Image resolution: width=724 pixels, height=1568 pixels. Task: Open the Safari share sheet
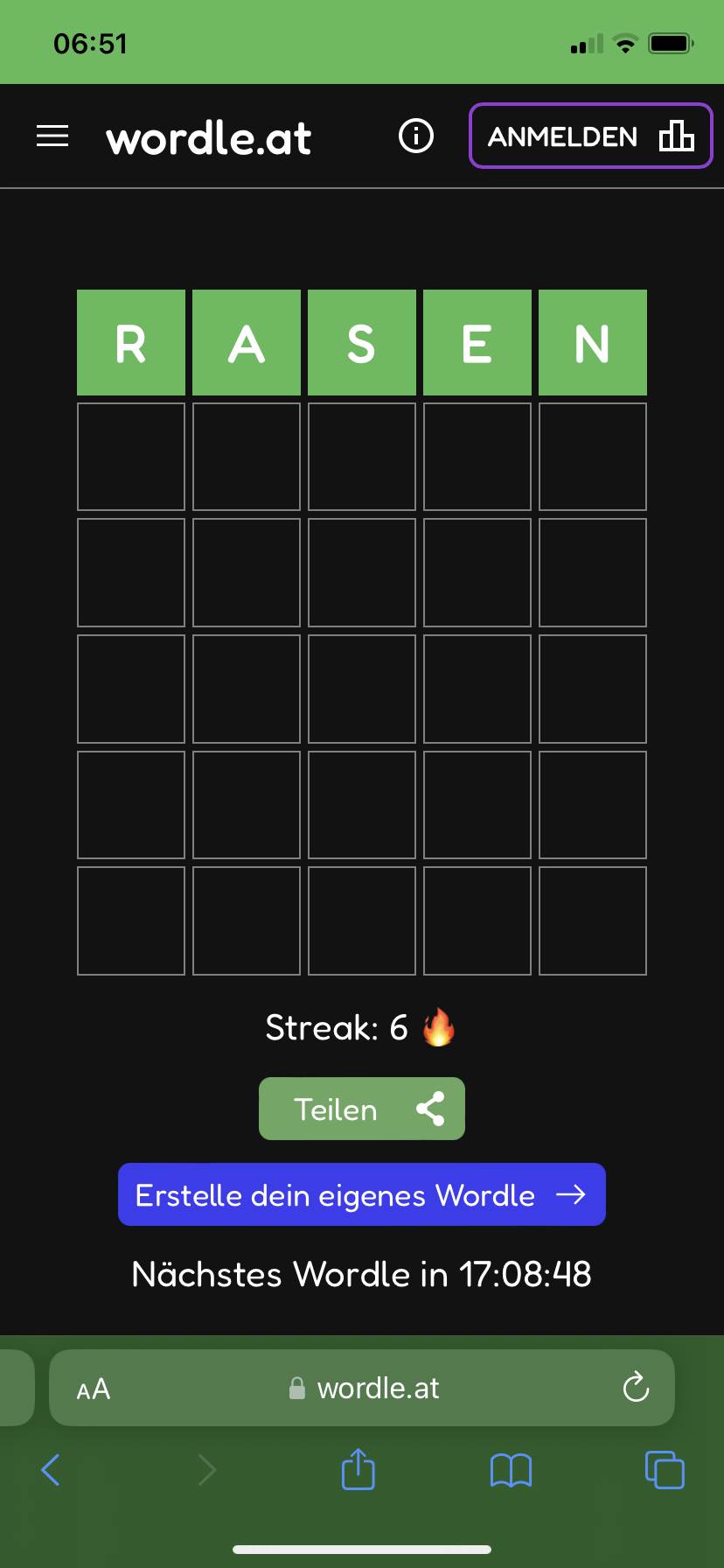point(358,1468)
